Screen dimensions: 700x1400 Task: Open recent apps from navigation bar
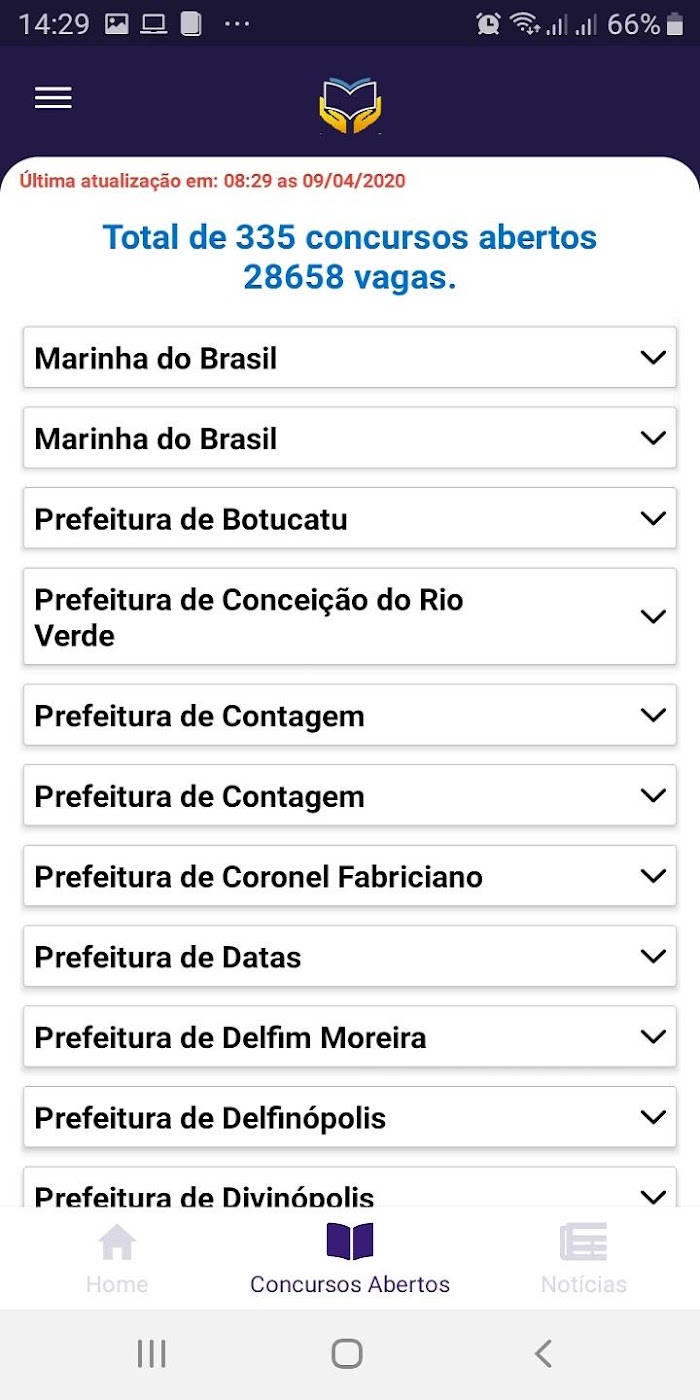click(x=151, y=1354)
